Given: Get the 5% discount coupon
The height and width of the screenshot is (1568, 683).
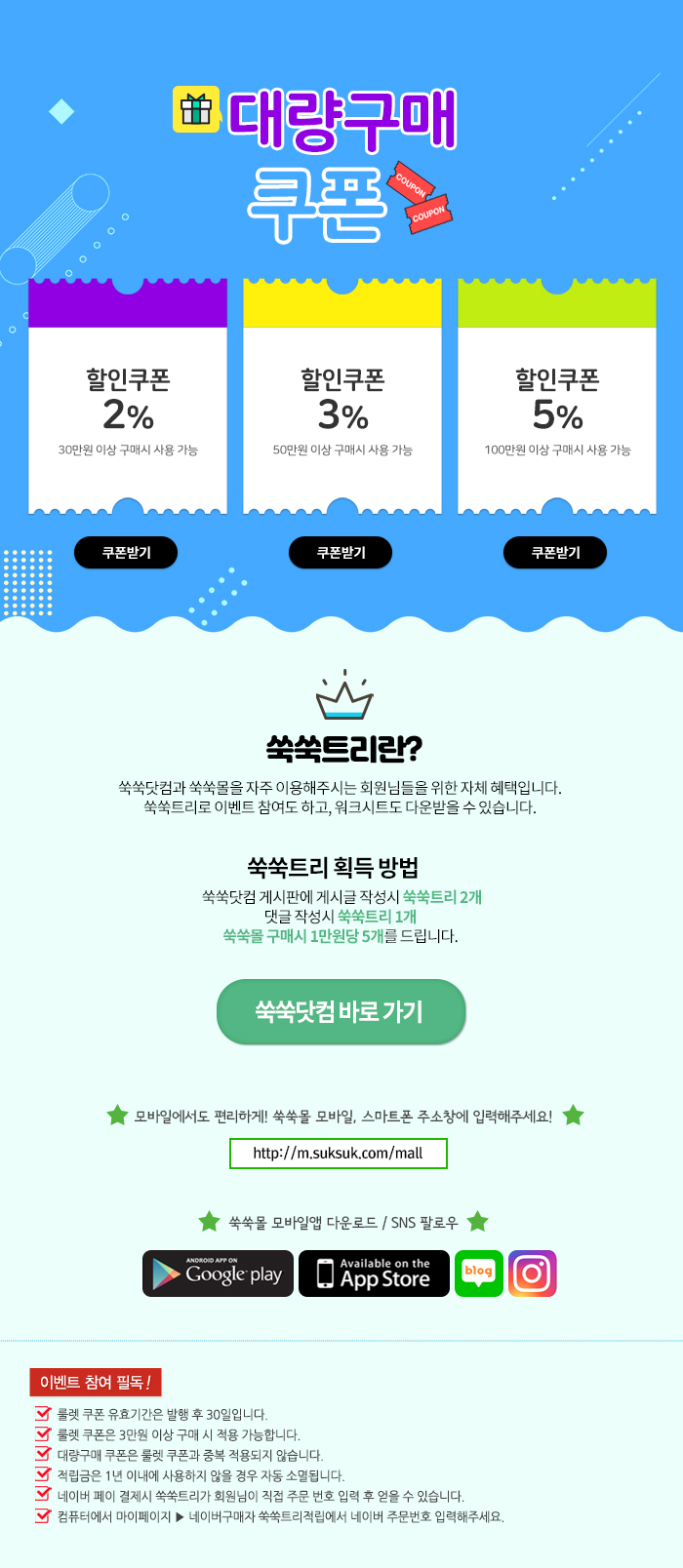Looking at the screenshot, I should coord(555,553).
